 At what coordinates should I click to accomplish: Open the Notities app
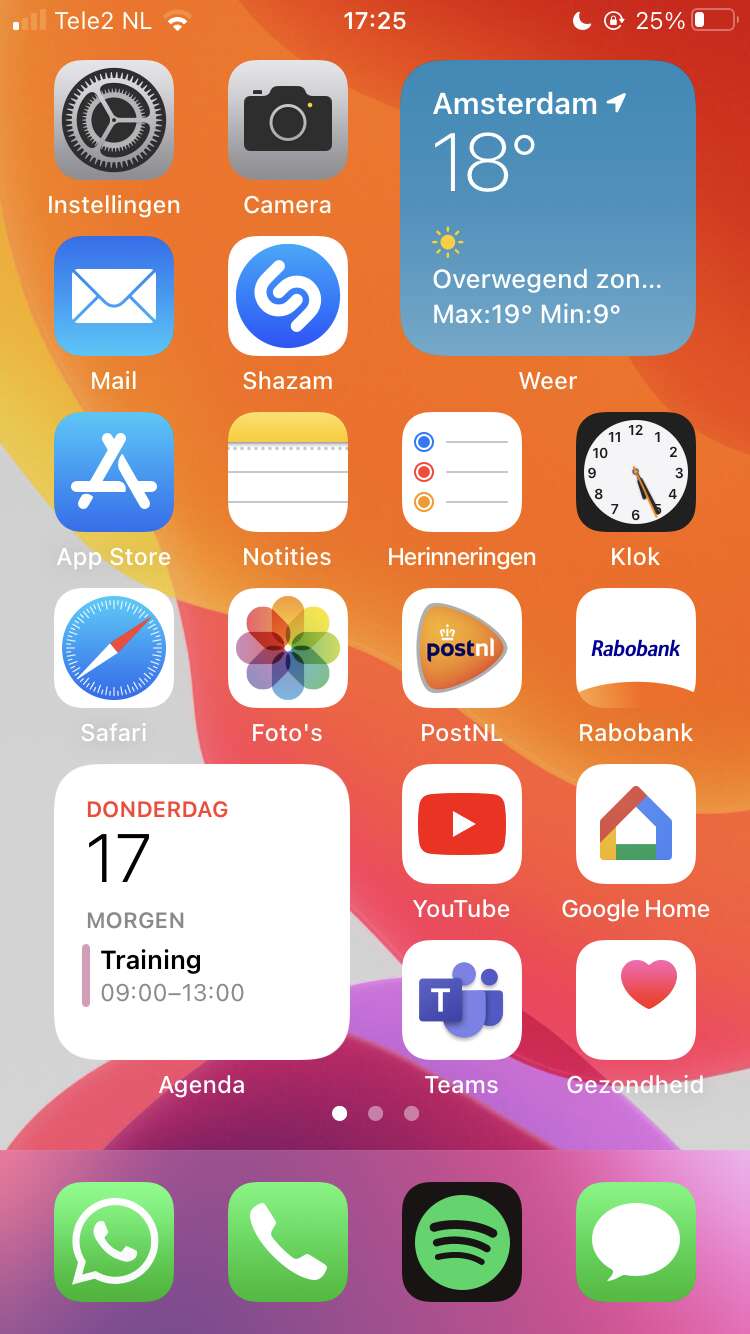click(288, 472)
